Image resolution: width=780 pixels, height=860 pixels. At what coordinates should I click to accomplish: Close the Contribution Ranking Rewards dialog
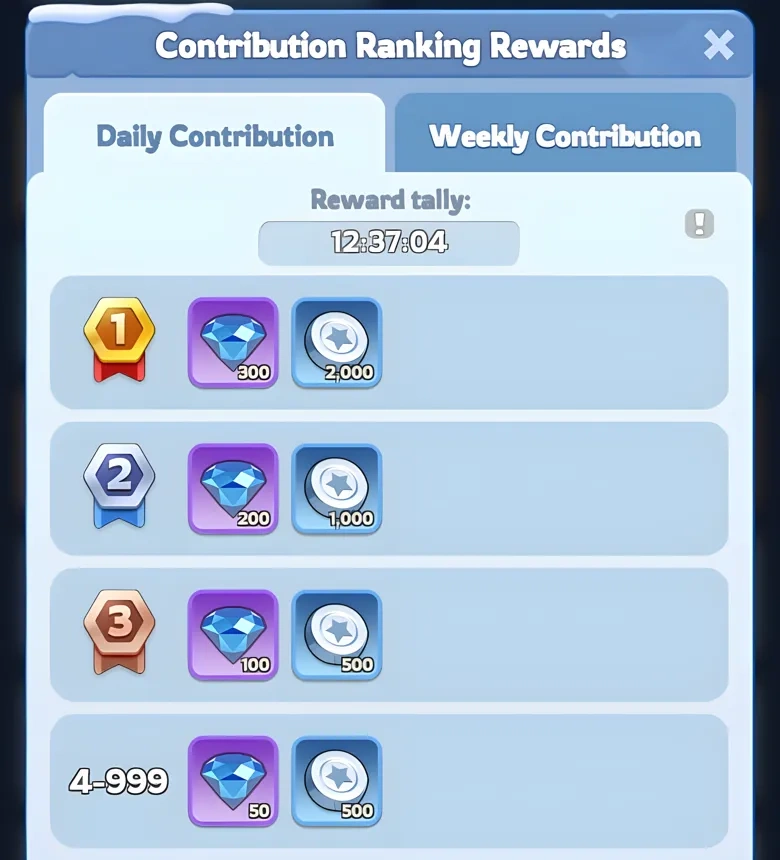[718, 45]
